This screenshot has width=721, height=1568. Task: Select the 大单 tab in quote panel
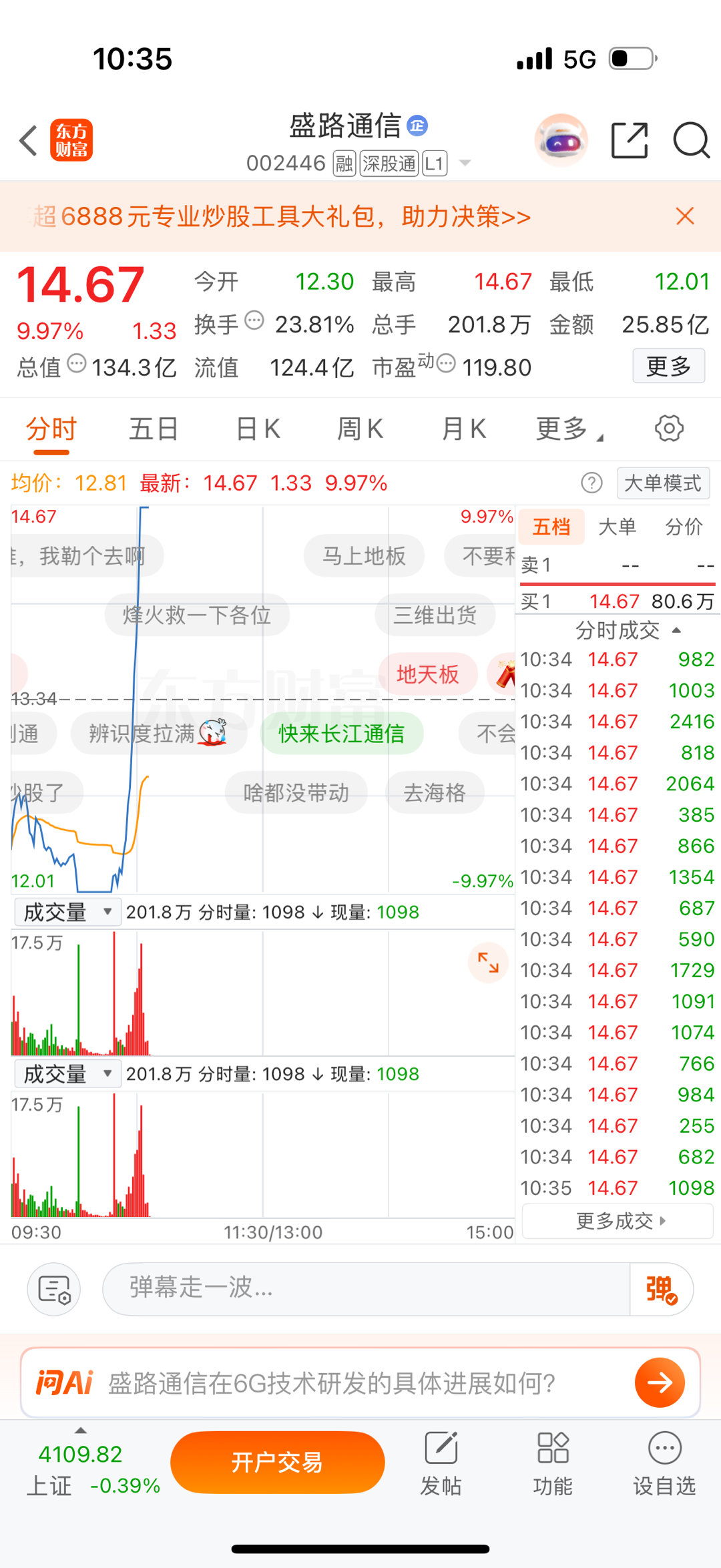tap(620, 527)
